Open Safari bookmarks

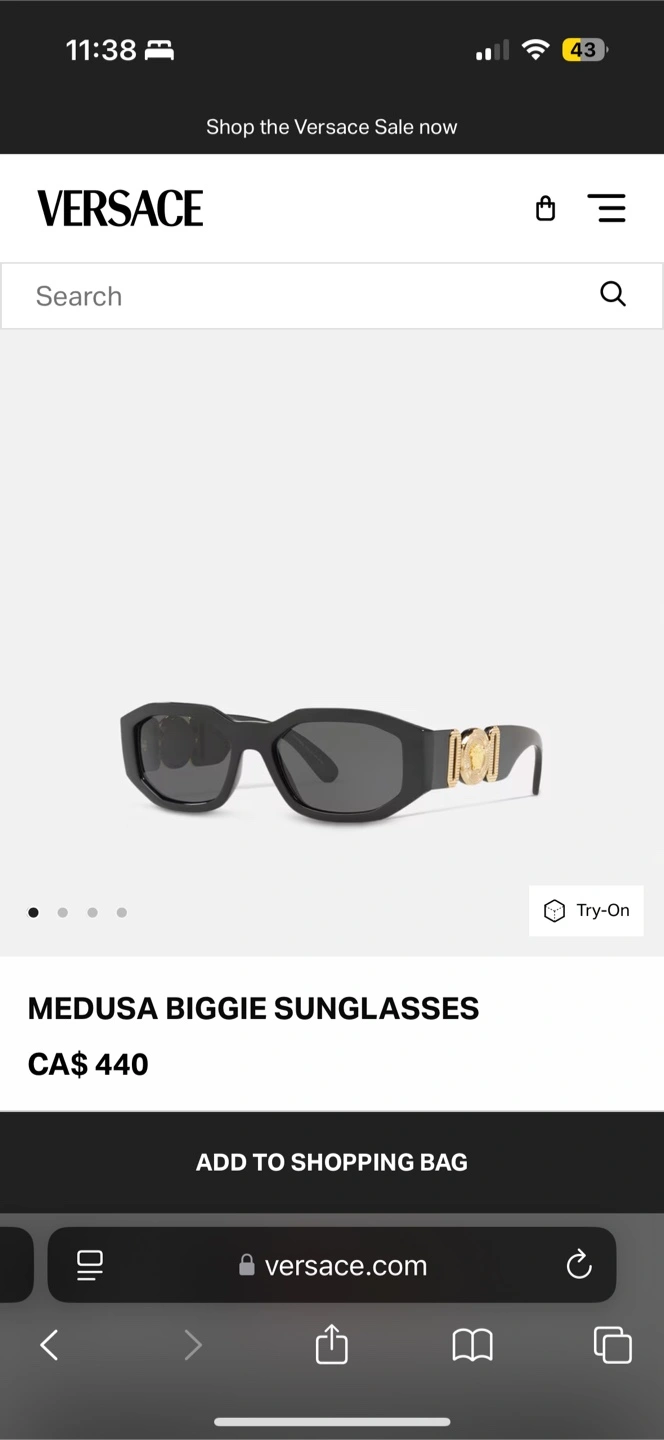[x=472, y=1345]
